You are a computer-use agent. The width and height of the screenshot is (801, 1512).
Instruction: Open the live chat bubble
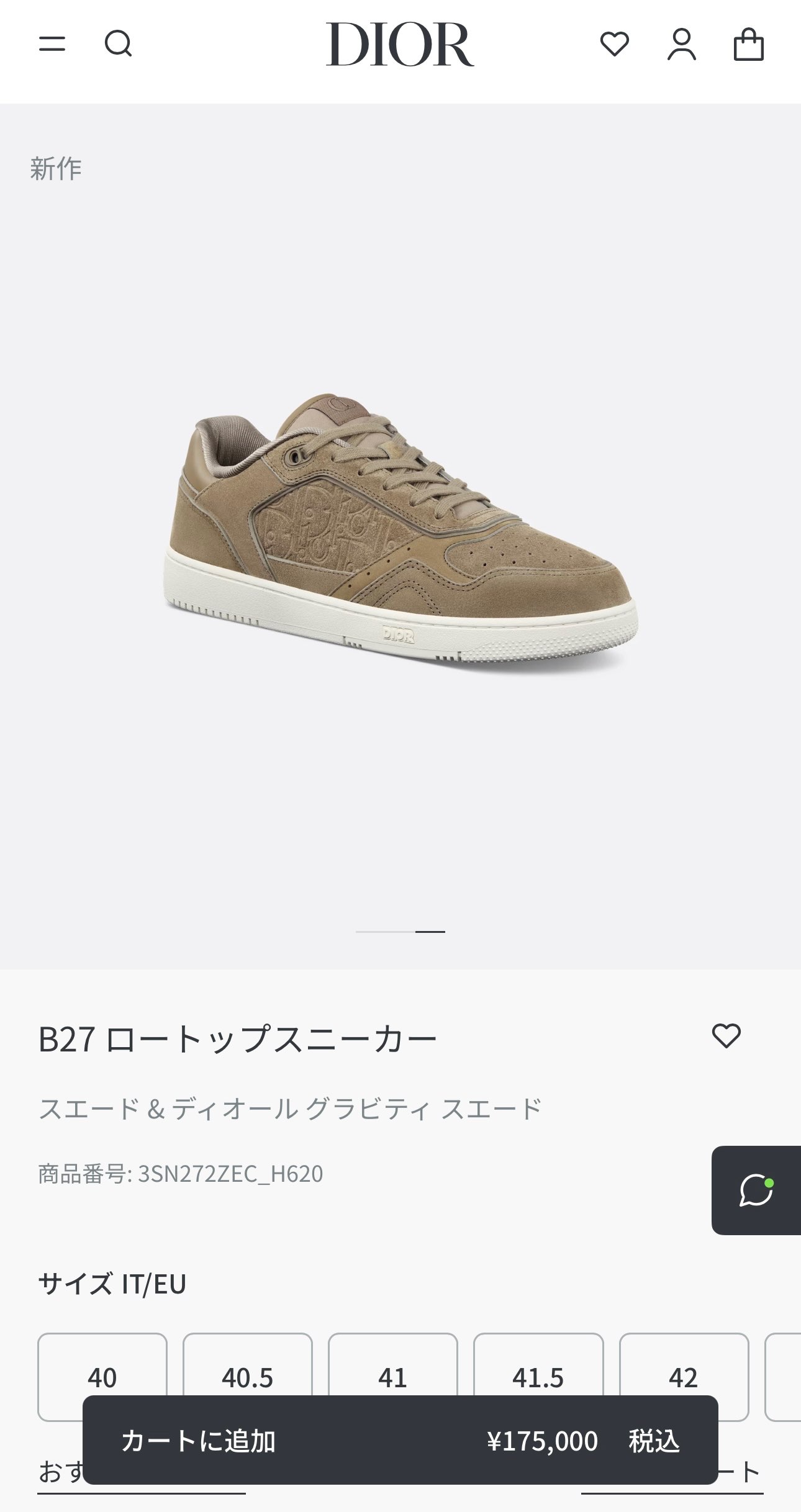756,1190
